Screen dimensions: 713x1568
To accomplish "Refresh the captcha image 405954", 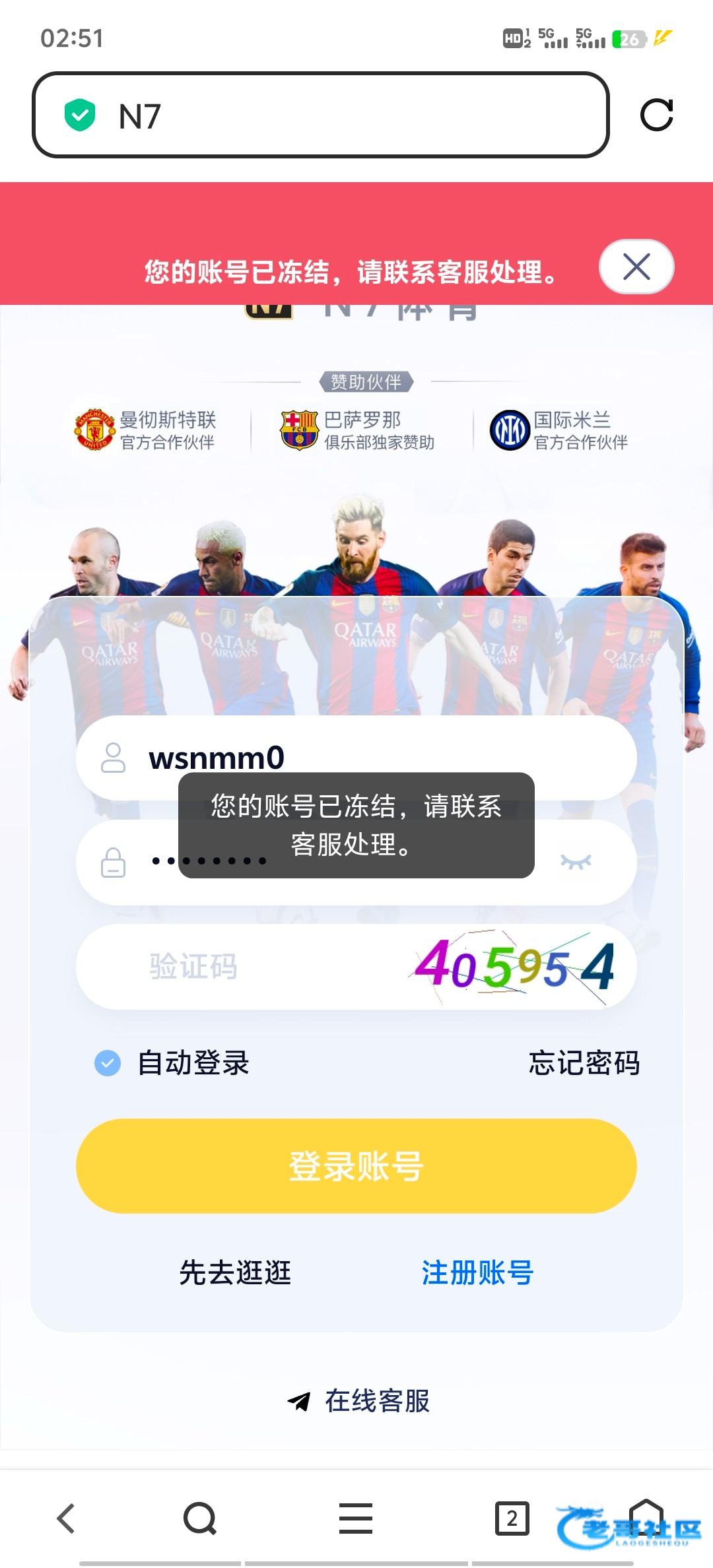I will pos(515,967).
